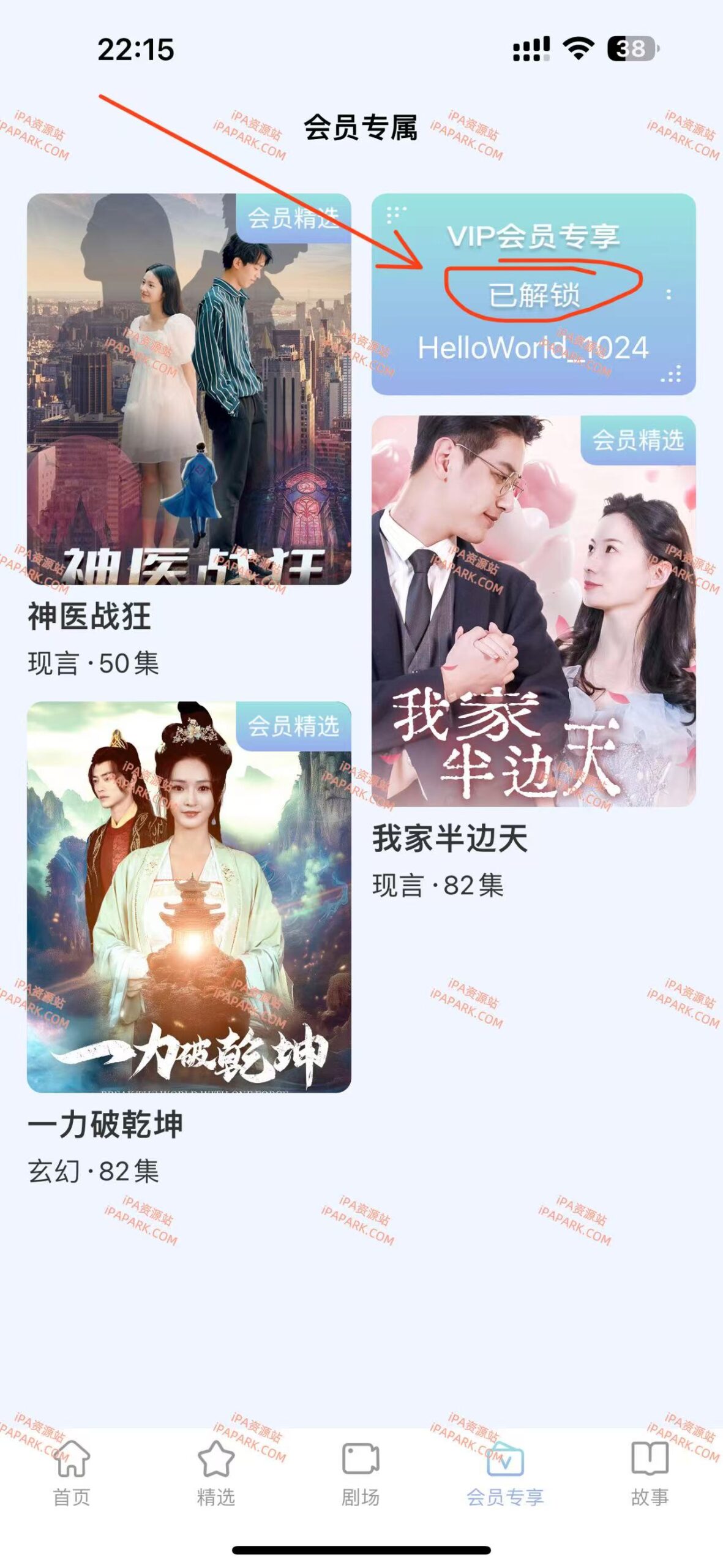
Task: Tap the home indicator bar at bottom
Action: (361, 1550)
